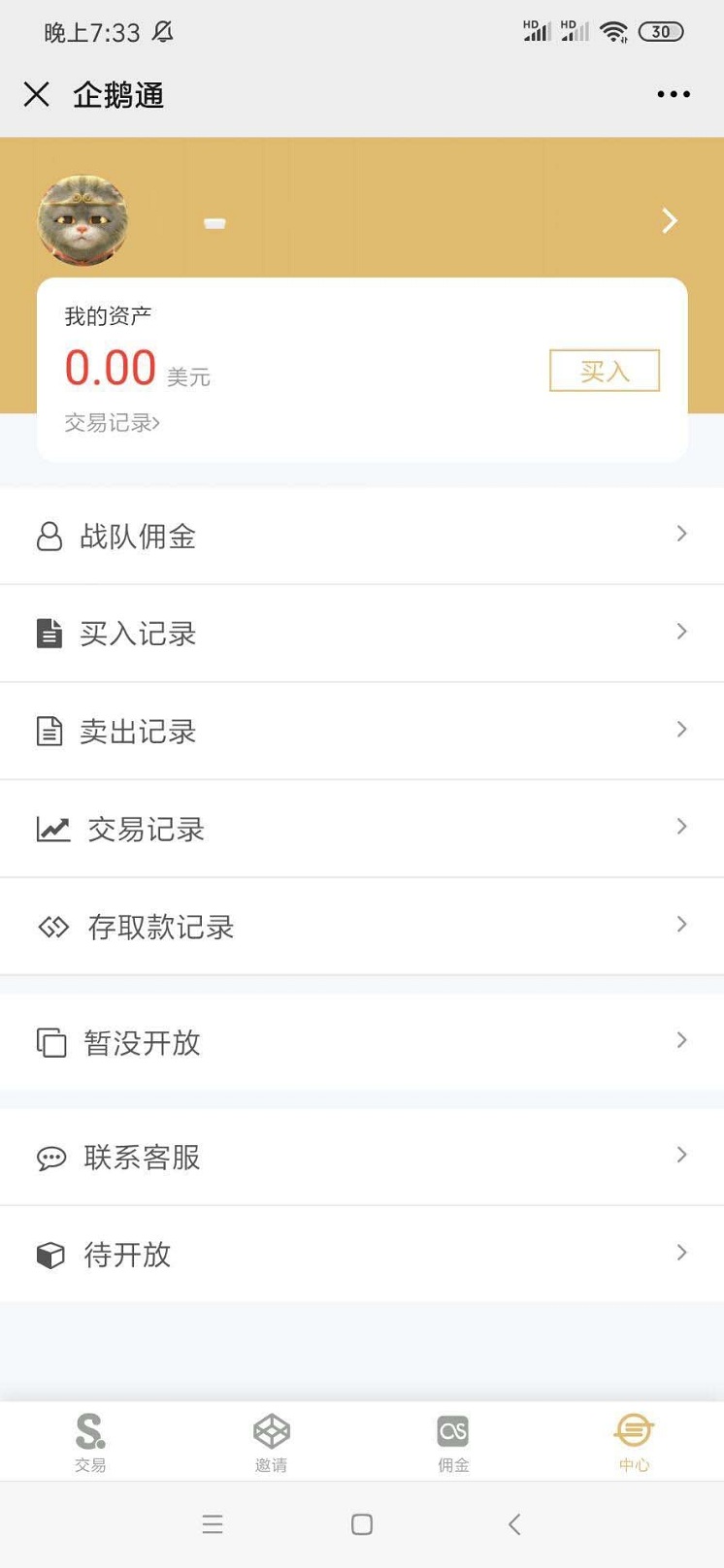Screen dimensions: 724x1568
Task: Select the 待开放 row
Action: 361,1254
